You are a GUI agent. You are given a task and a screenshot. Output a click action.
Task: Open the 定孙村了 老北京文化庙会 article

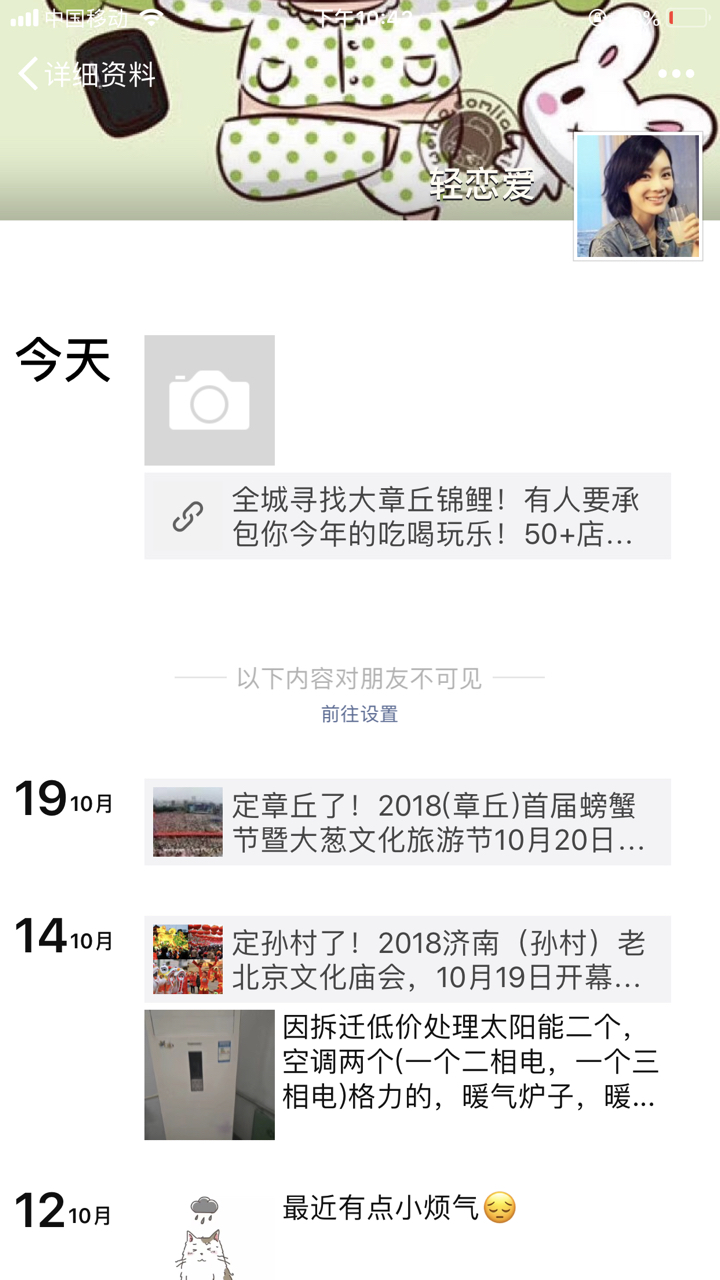407,959
